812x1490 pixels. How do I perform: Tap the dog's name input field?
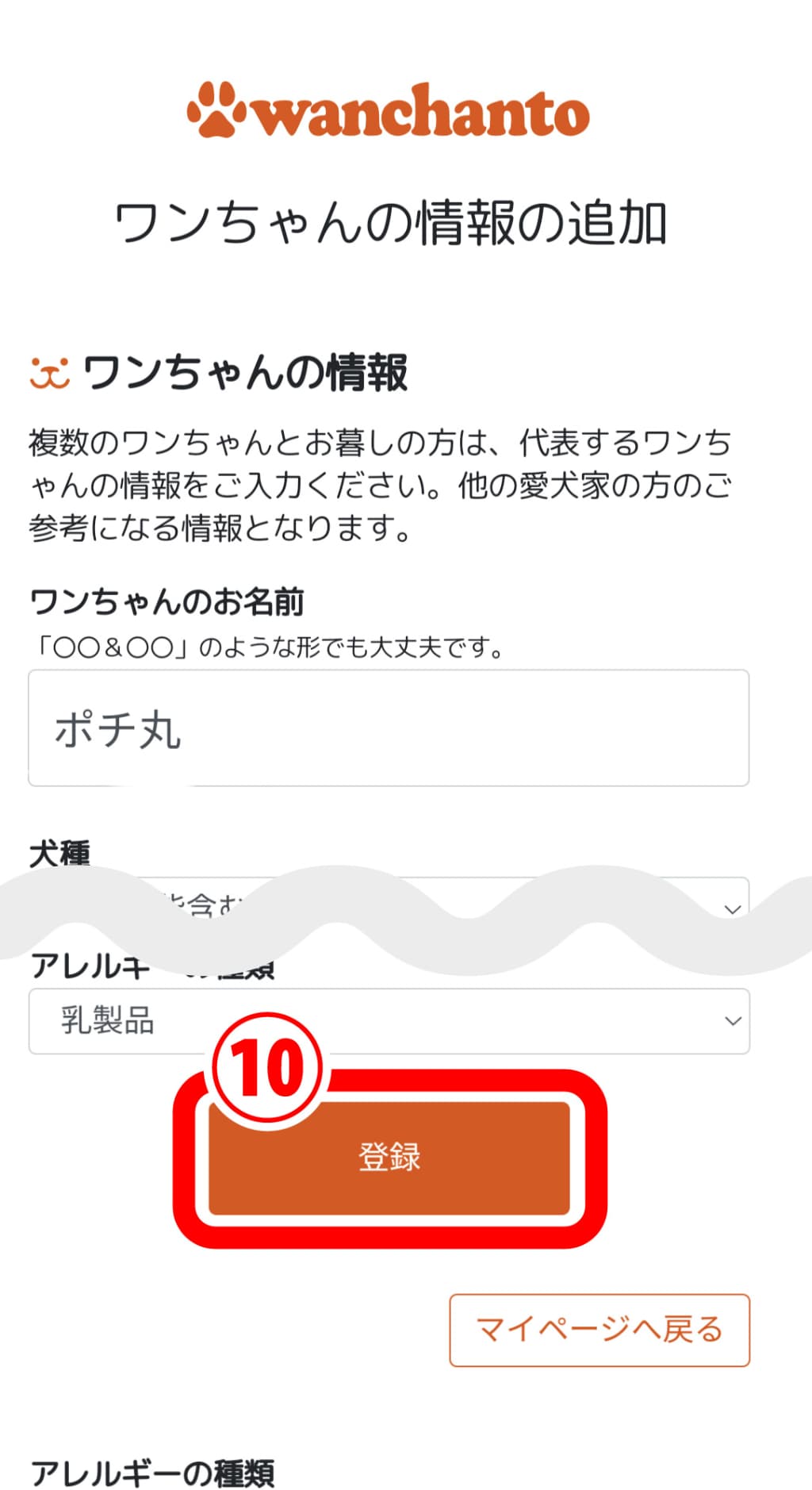pyautogui.click(x=389, y=728)
